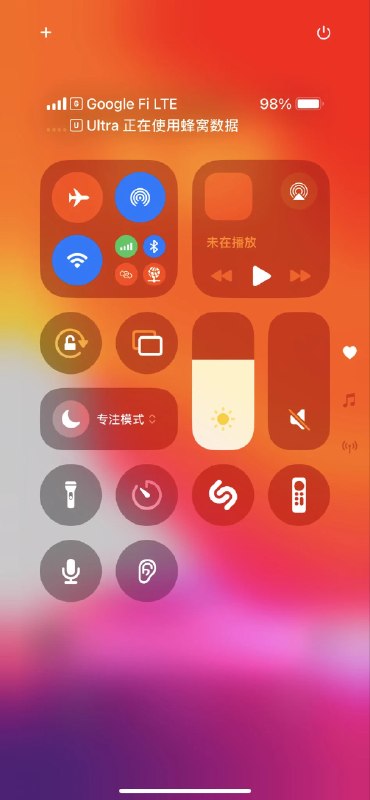
Task: Open screen mirroring
Action: 147,343
